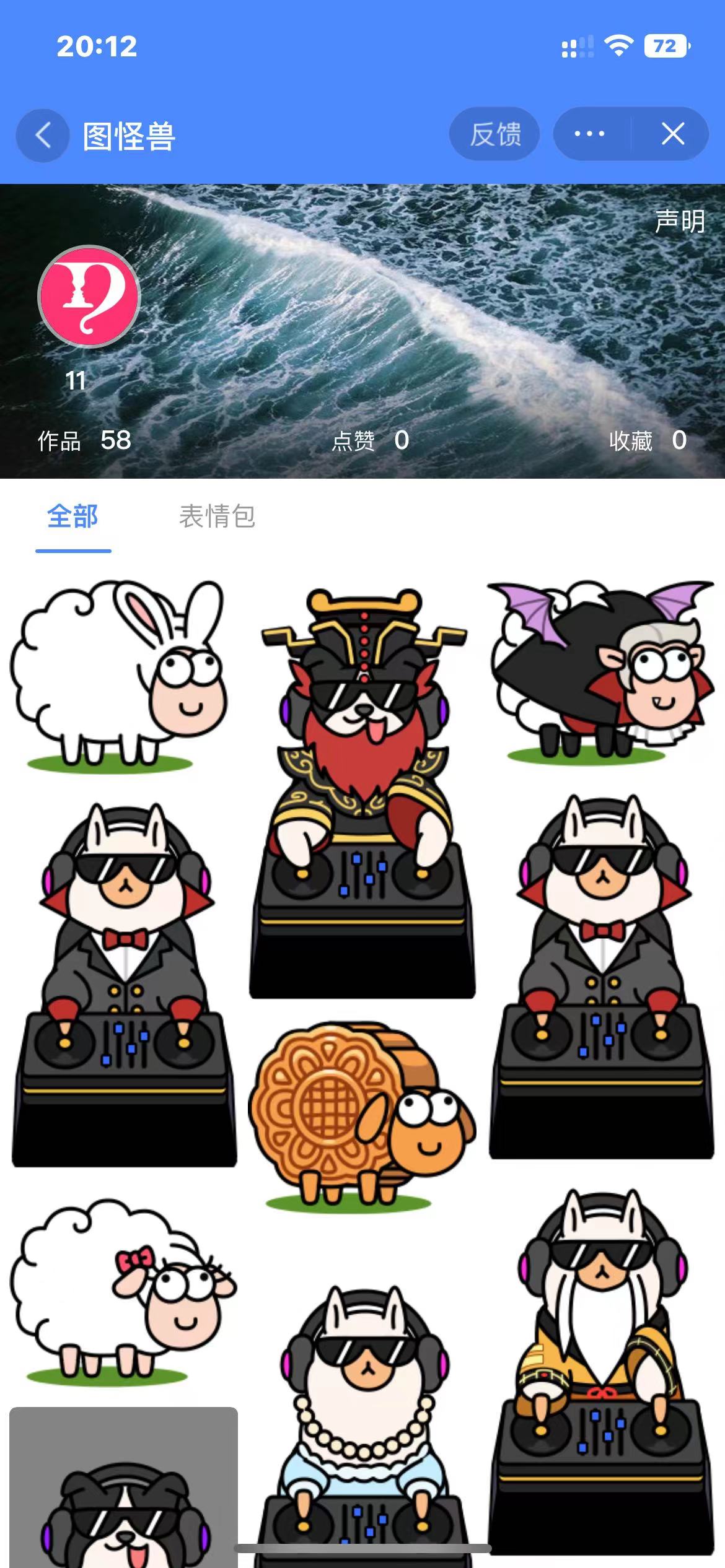Go back using the header arrow
This screenshot has height=1568, width=725.
pyautogui.click(x=42, y=135)
